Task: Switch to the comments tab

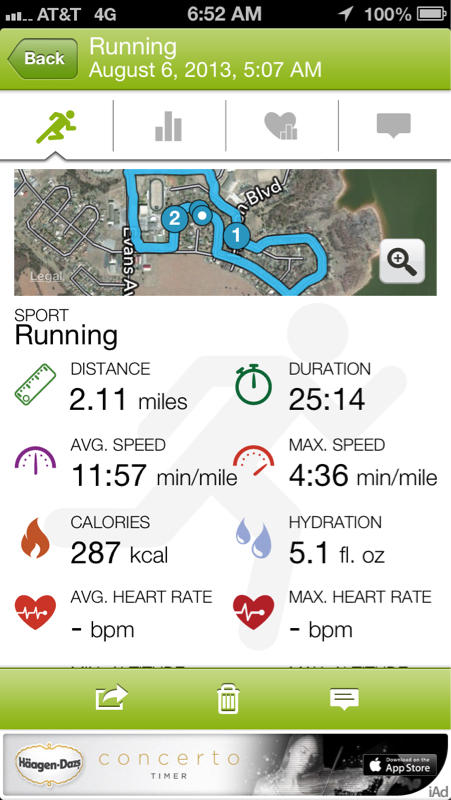Action: 393,126
